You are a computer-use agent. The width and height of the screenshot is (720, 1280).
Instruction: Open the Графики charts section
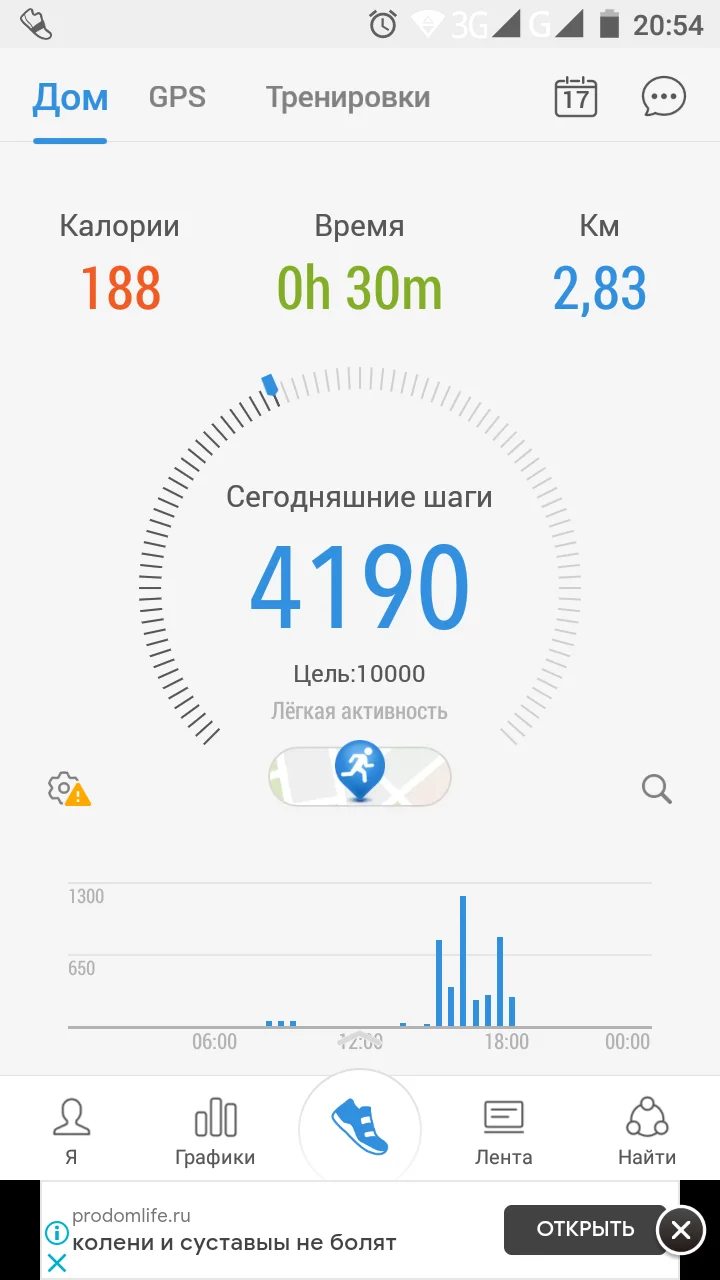click(x=215, y=1128)
